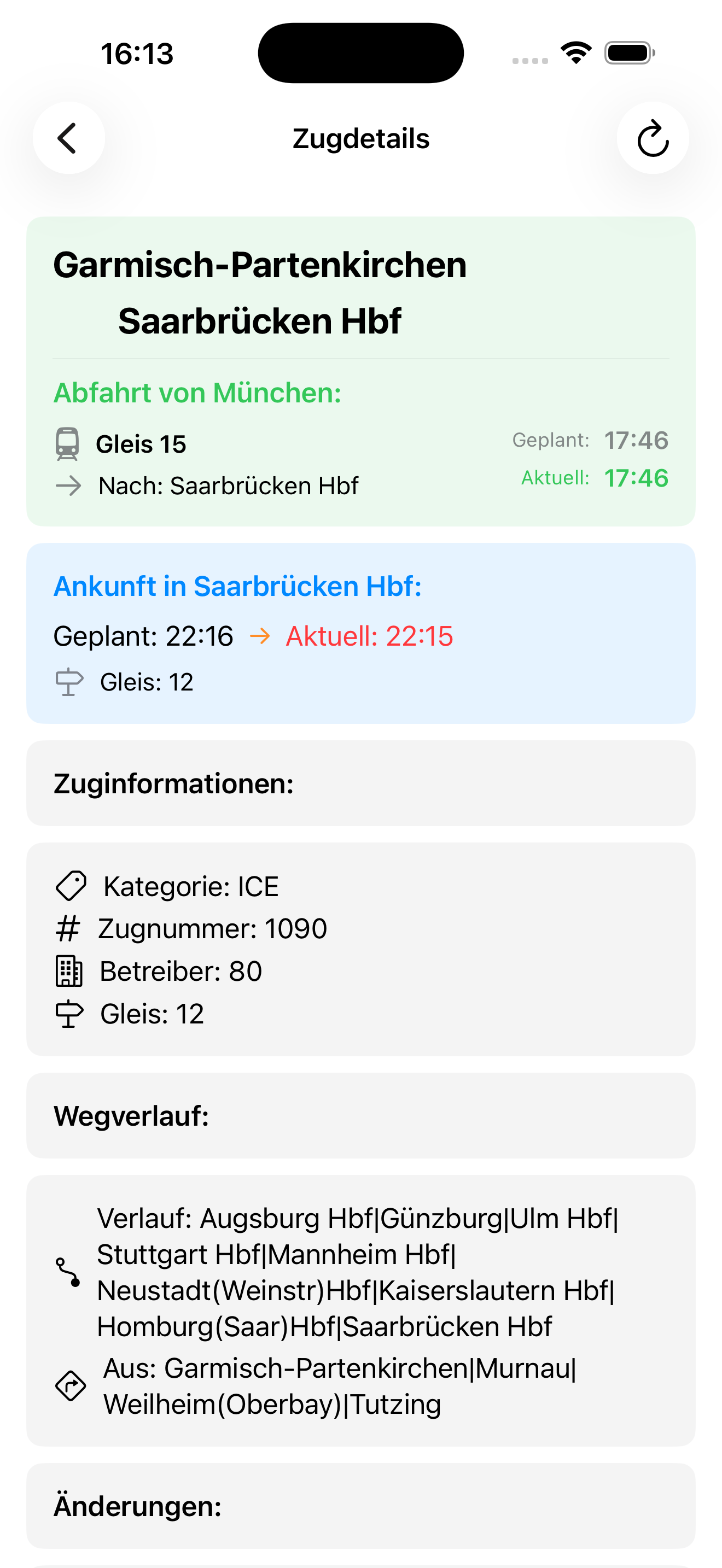
Task: Select the Zugdetails title
Action: (x=361, y=138)
